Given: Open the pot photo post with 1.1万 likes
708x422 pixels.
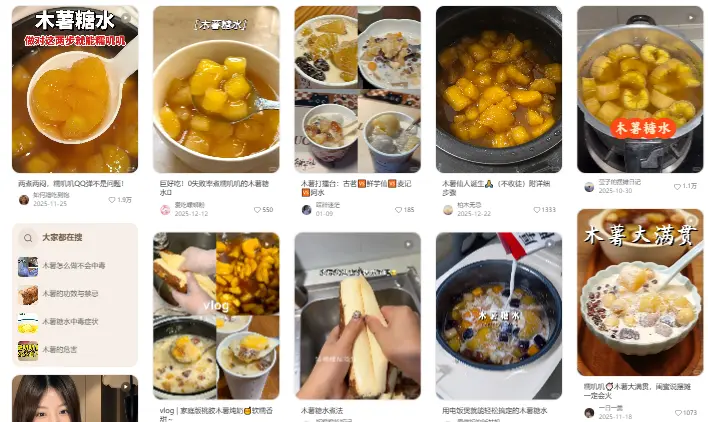Looking at the screenshot, I should coord(640,90).
